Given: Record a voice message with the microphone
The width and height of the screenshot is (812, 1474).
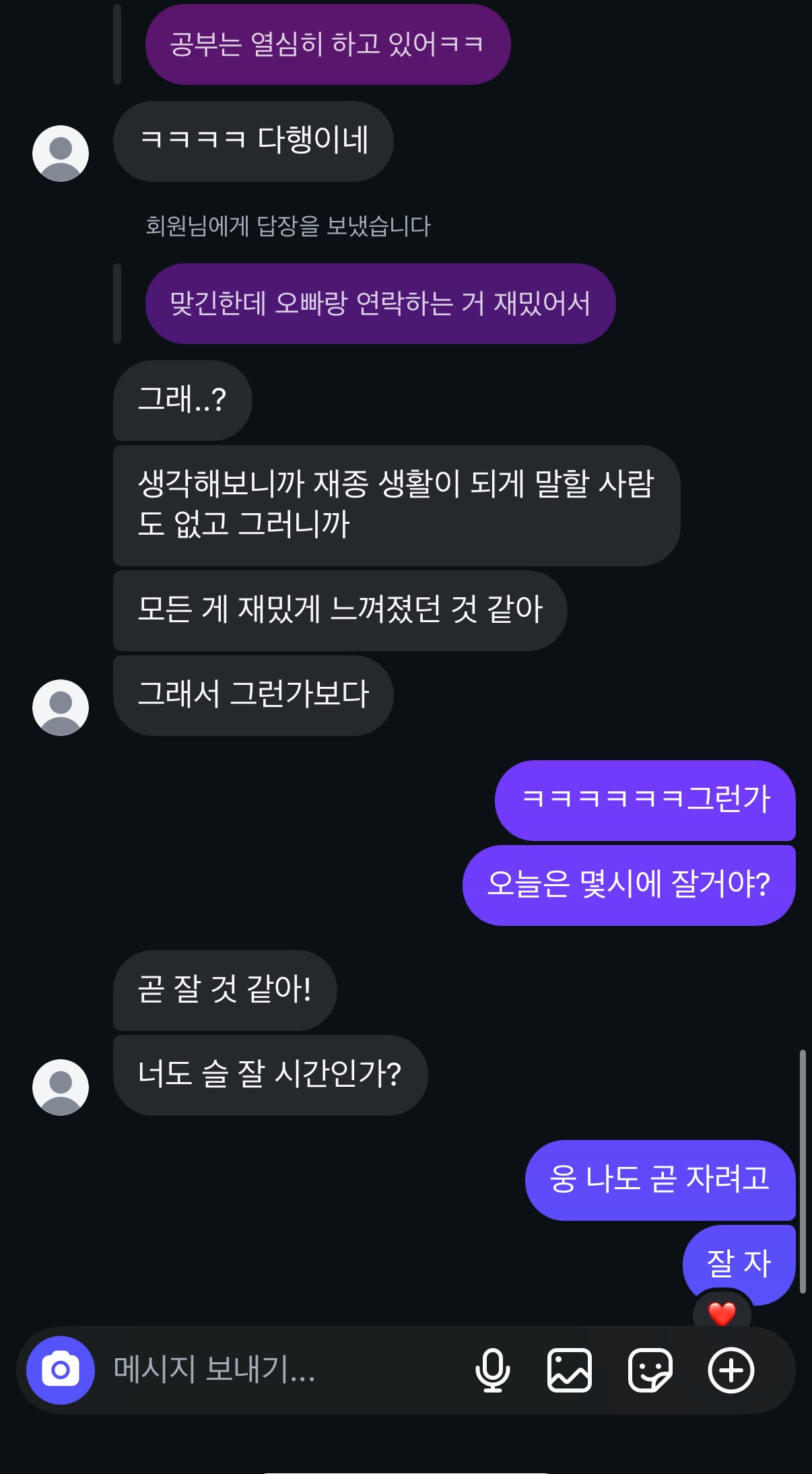Looking at the screenshot, I should pyautogui.click(x=492, y=1370).
